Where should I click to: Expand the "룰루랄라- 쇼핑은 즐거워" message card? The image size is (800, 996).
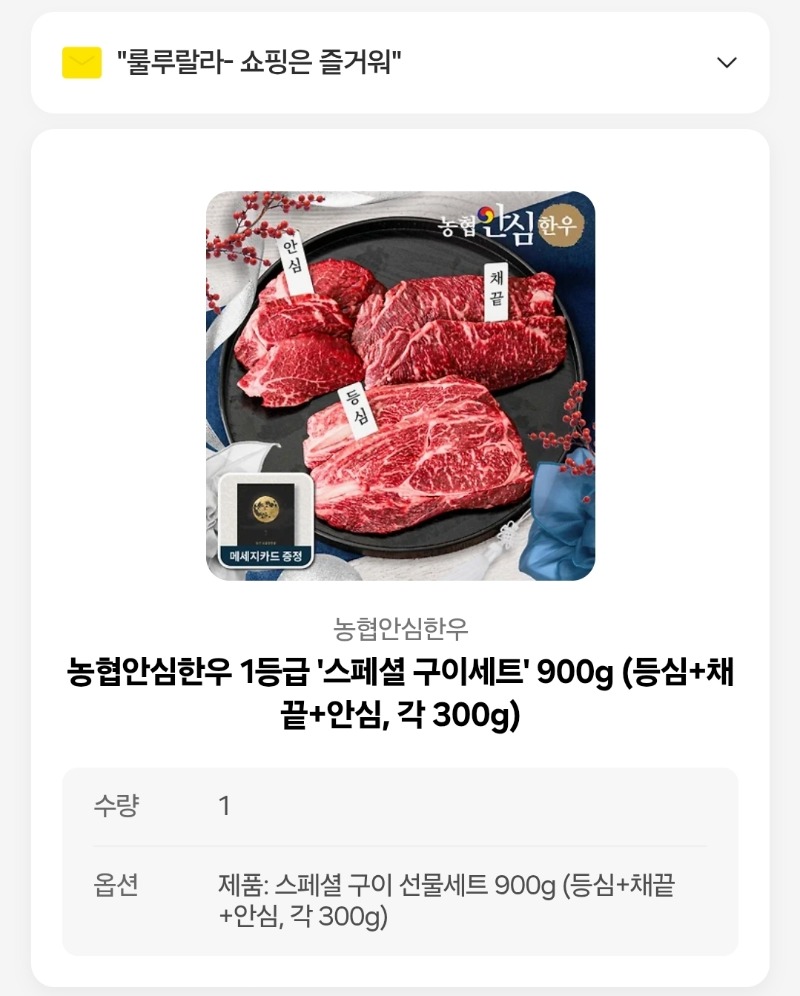pyautogui.click(x=727, y=63)
